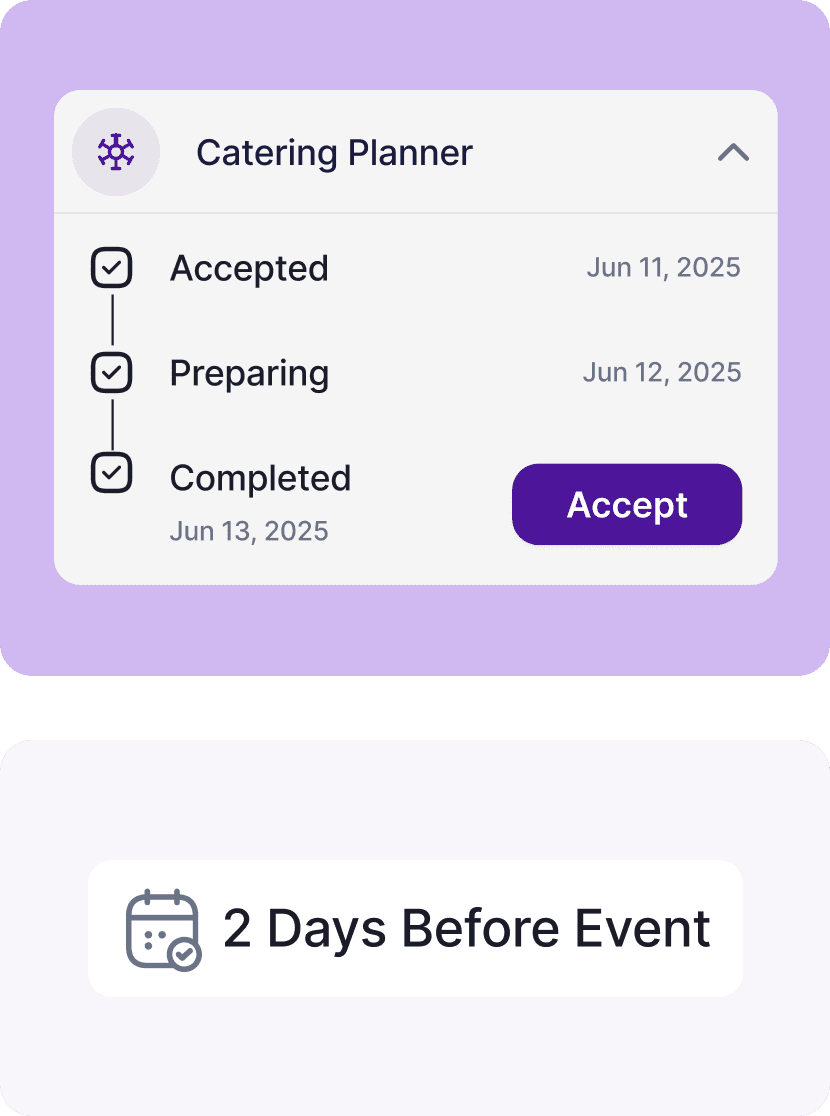
Task: Click the Jun 11, 2025 timestamp text
Action: click(x=664, y=267)
